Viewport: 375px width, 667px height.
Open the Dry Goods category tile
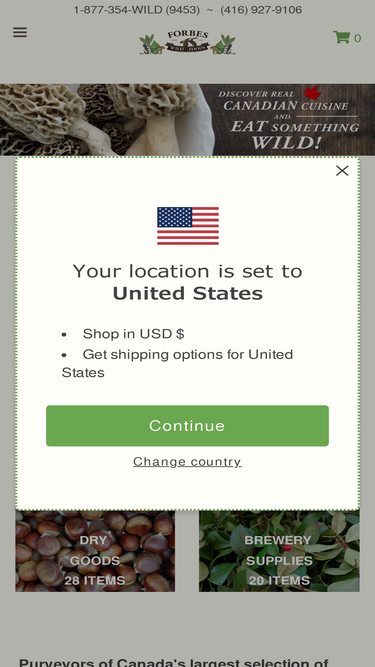pos(95,551)
